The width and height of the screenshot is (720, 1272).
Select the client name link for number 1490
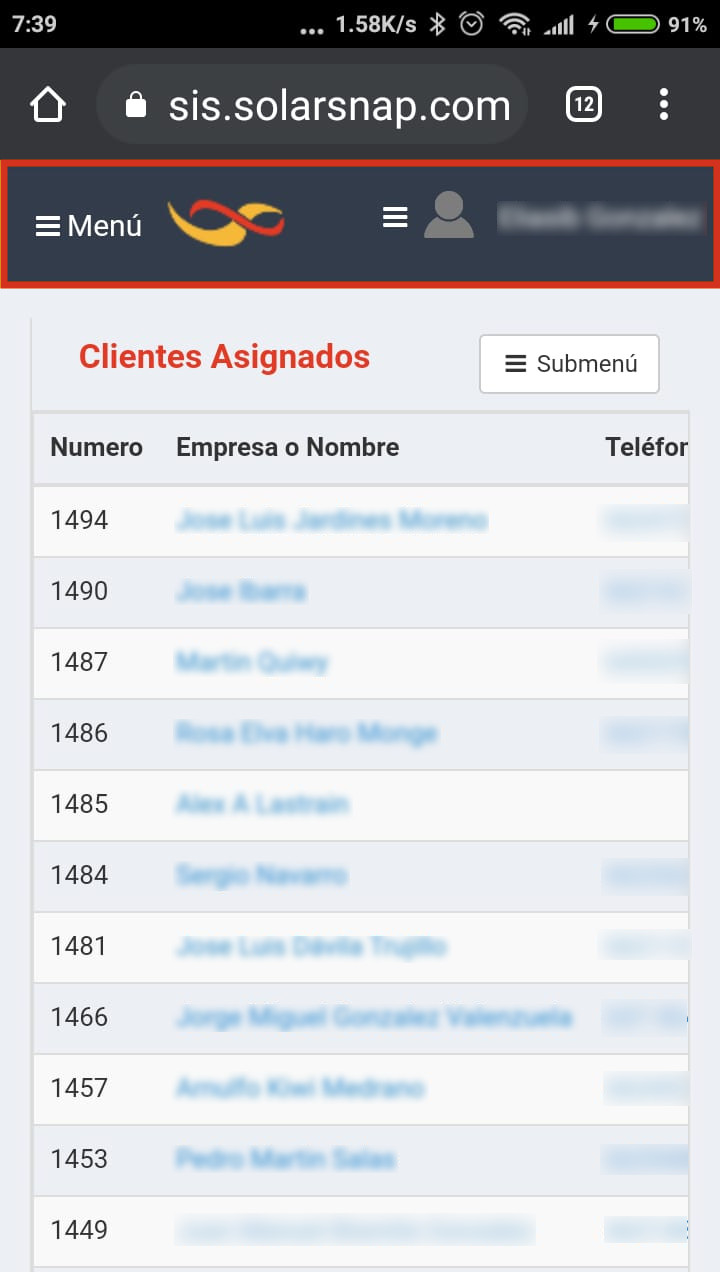click(x=240, y=591)
